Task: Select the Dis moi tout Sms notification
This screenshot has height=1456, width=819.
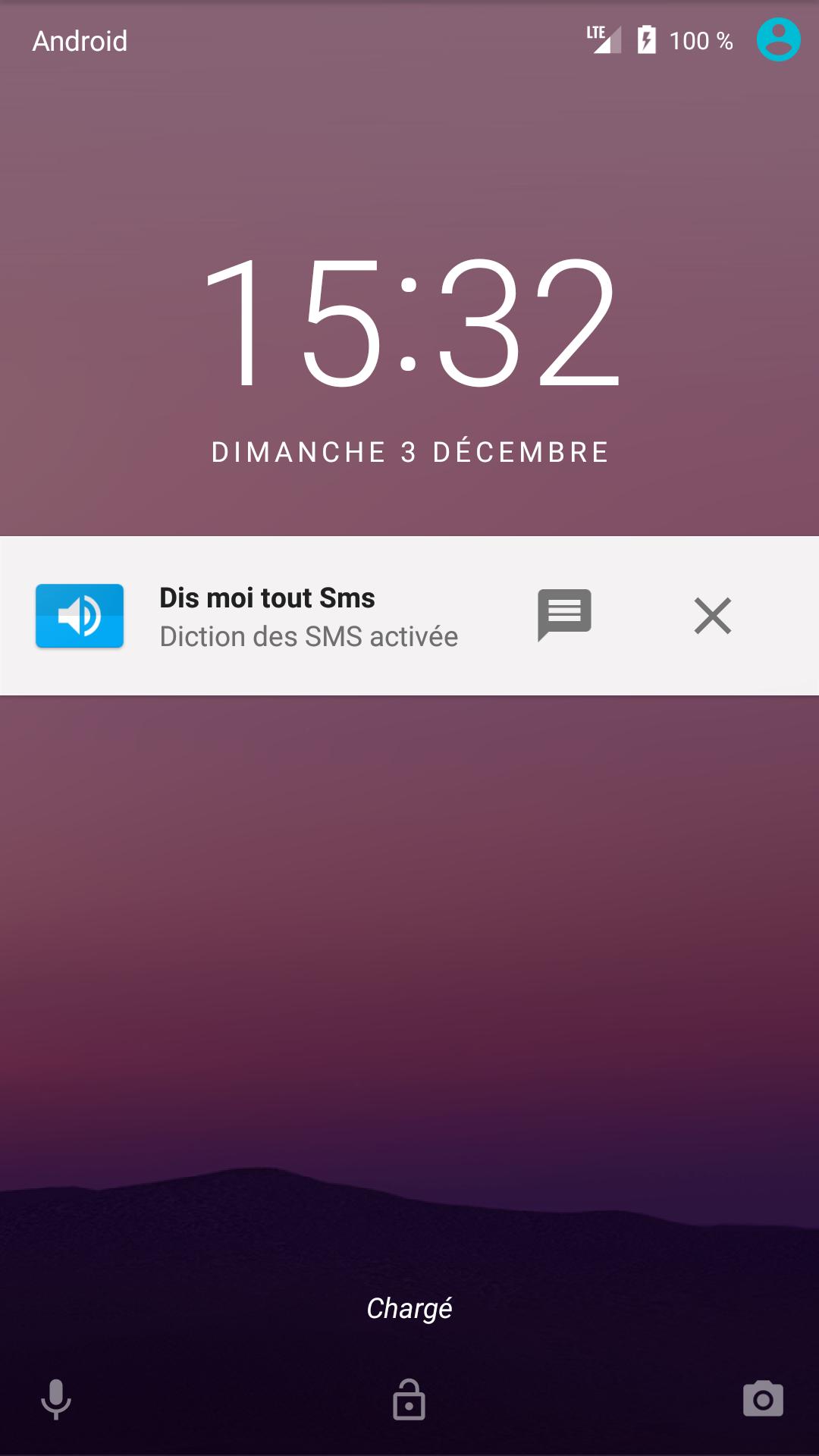Action: pos(303,616)
